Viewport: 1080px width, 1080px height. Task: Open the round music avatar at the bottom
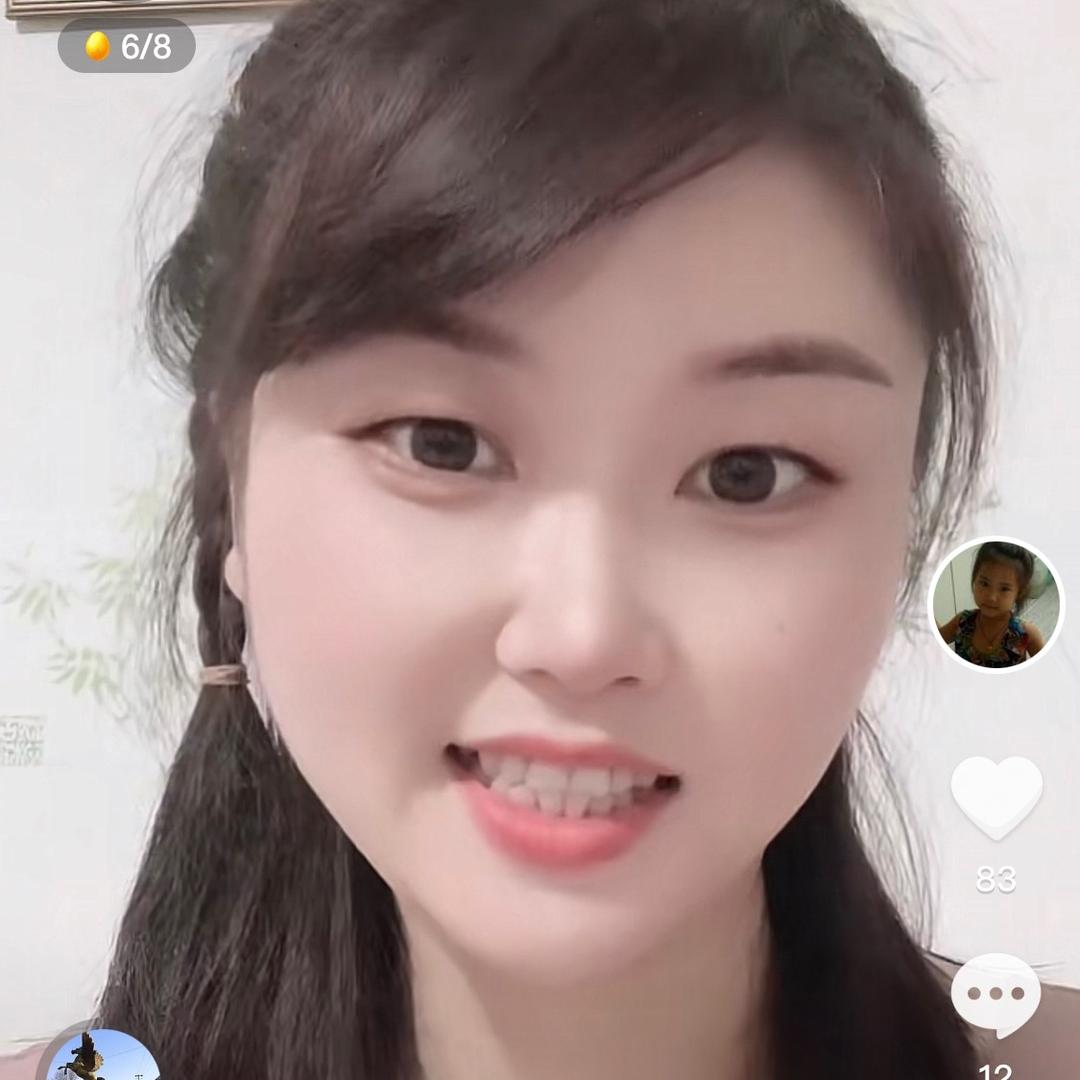pos(102,1058)
